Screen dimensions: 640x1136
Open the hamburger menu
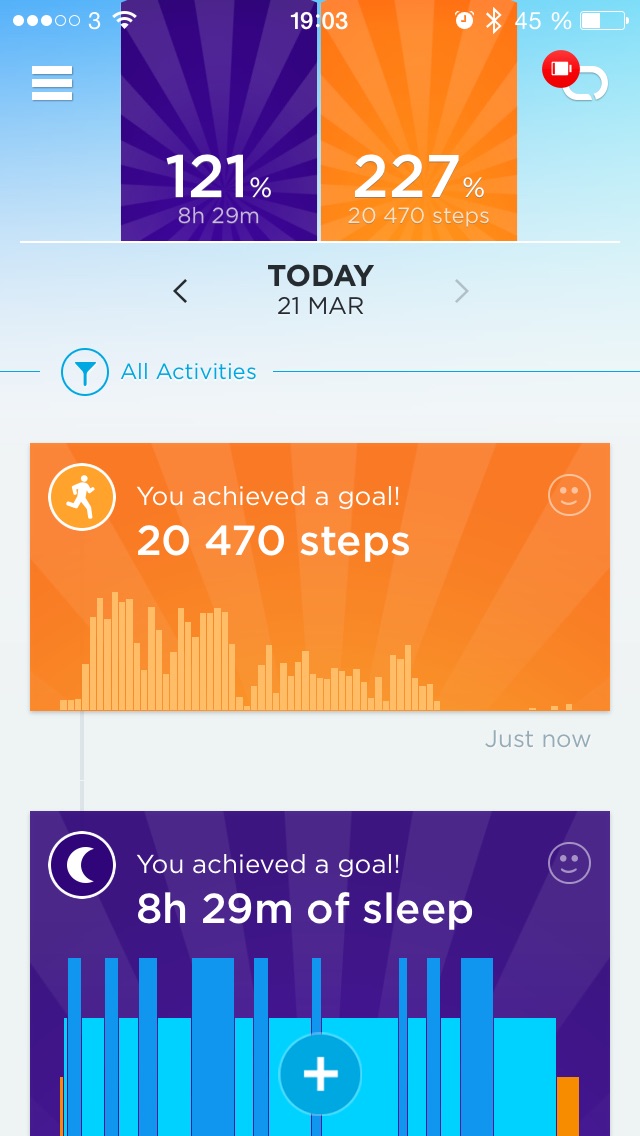pyautogui.click(x=52, y=83)
